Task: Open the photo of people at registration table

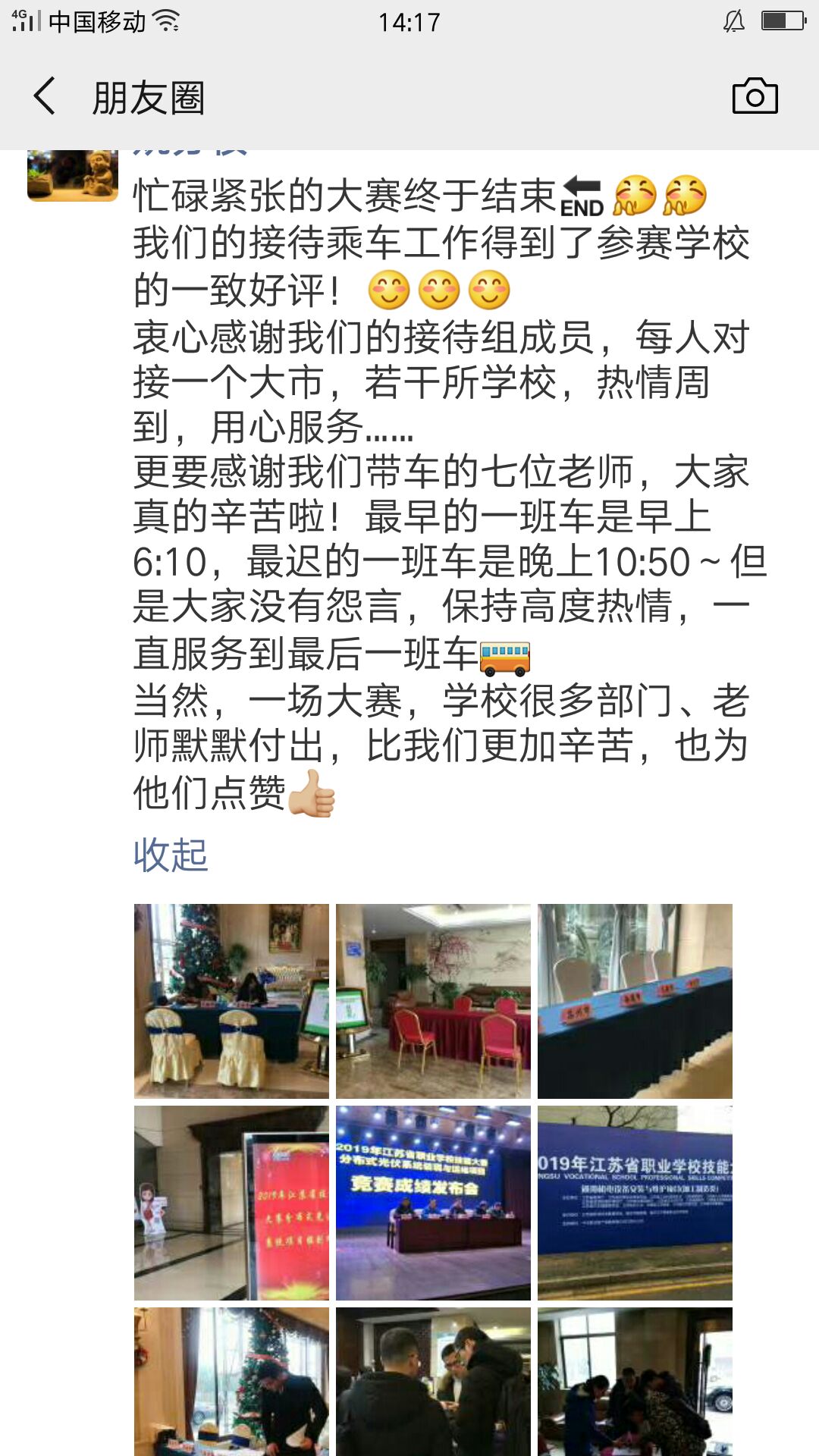Action: [635, 1380]
